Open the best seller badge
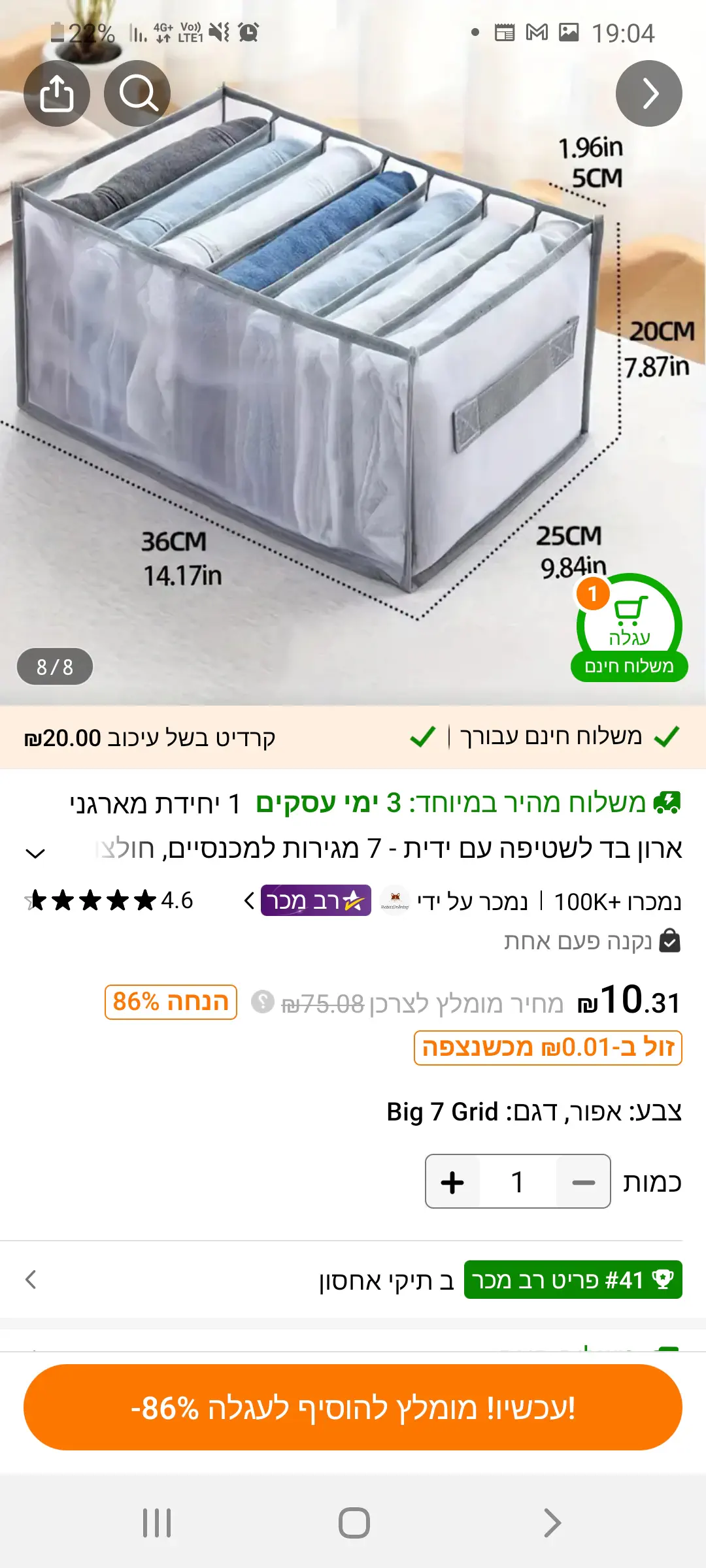Viewport: 706px width, 1568px height. point(315,901)
